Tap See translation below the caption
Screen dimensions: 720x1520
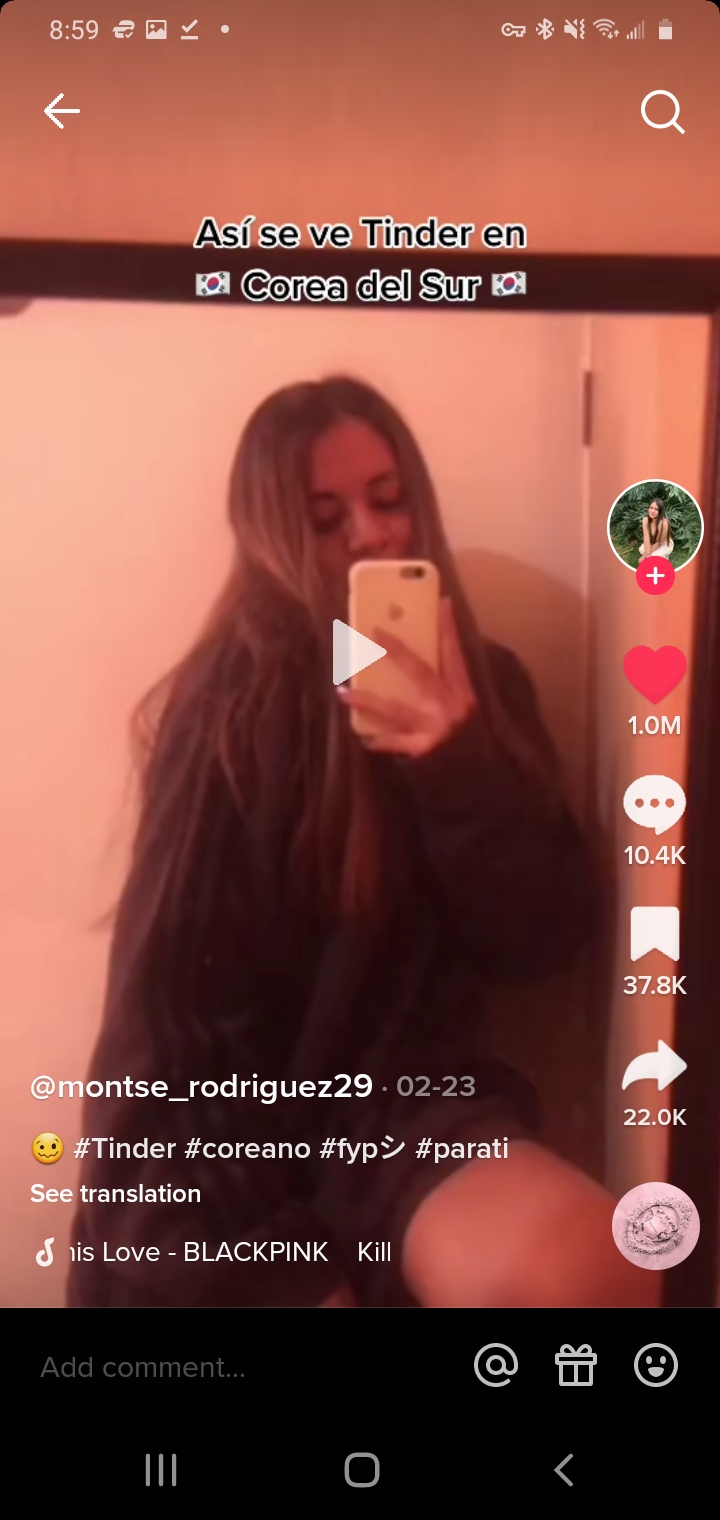(115, 1193)
